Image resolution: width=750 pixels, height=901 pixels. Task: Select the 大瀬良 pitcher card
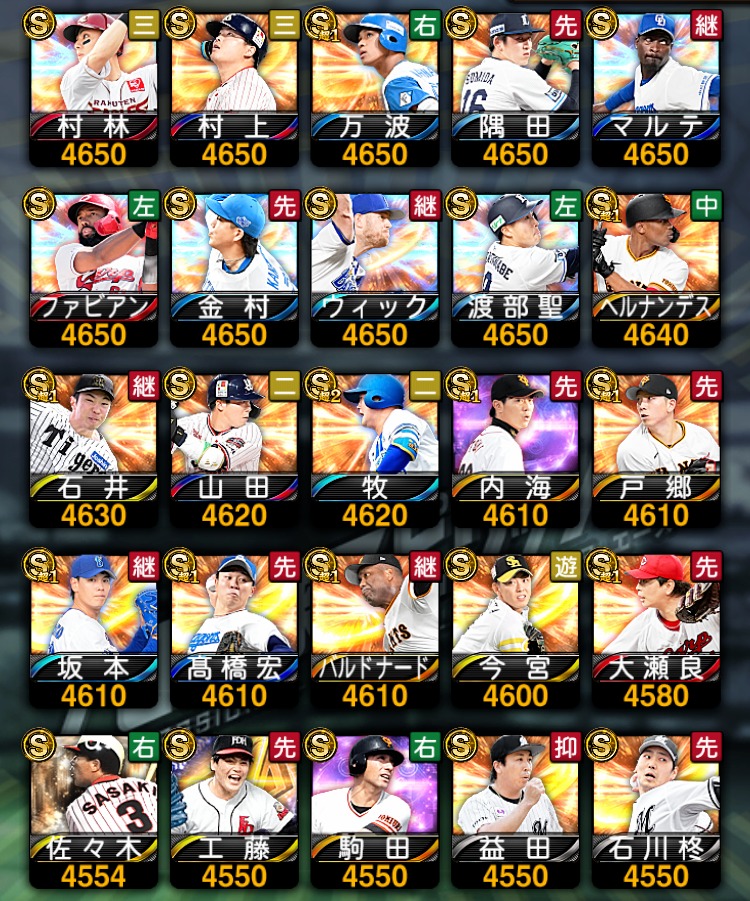pos(655,629)
